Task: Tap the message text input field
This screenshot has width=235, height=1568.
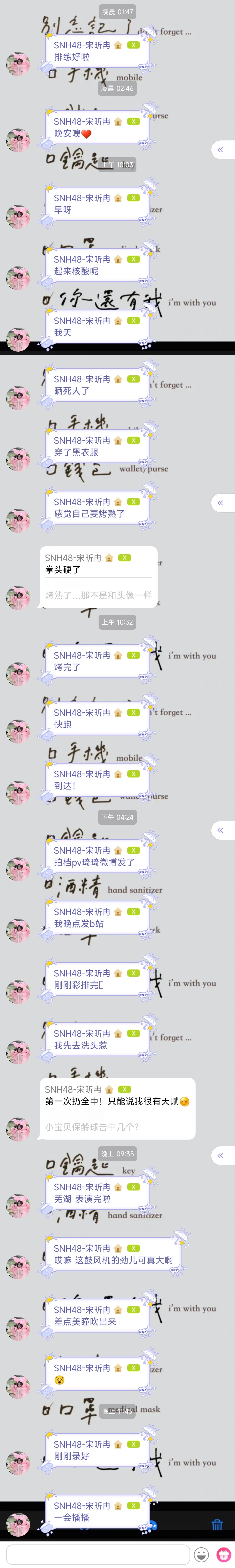Action: 97,1554
